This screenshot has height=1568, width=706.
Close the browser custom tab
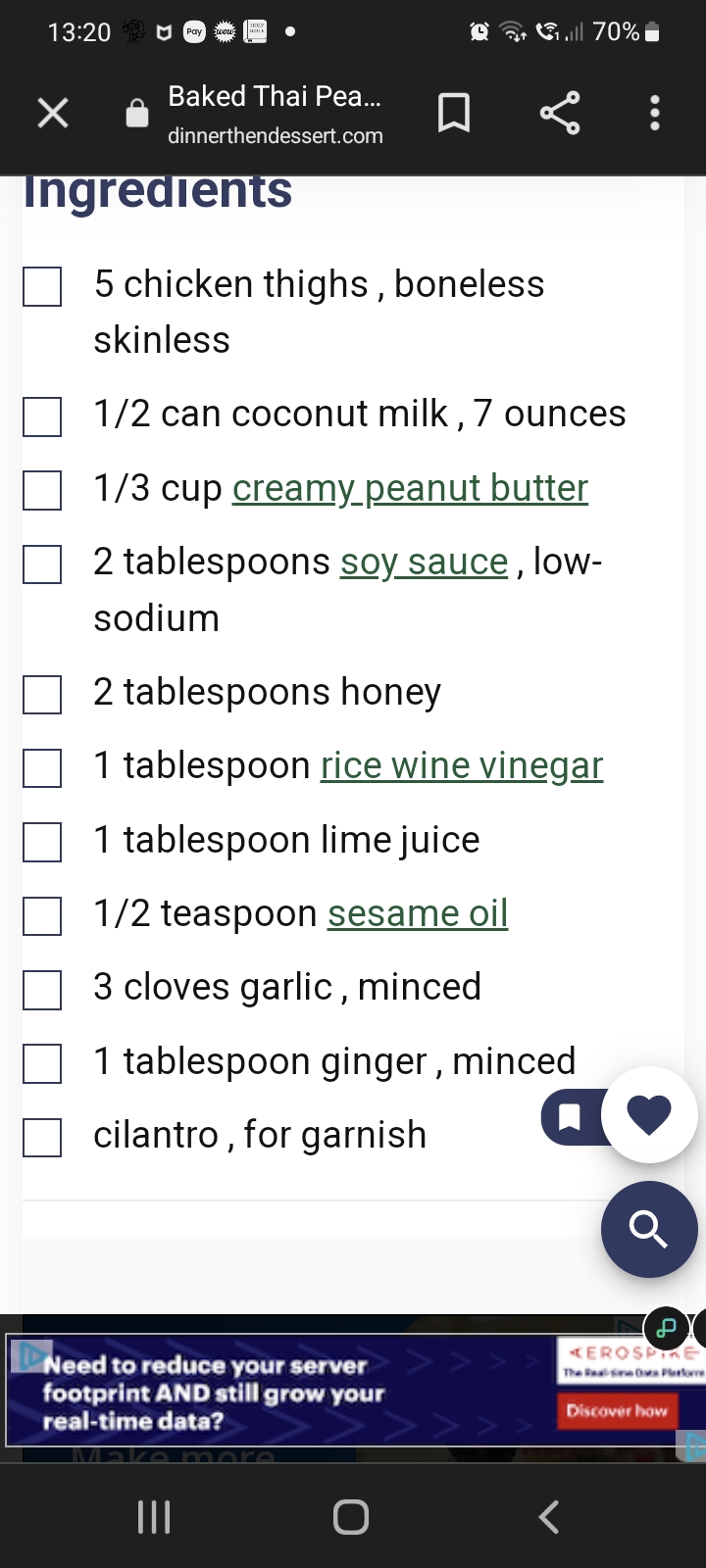[53, 114]
